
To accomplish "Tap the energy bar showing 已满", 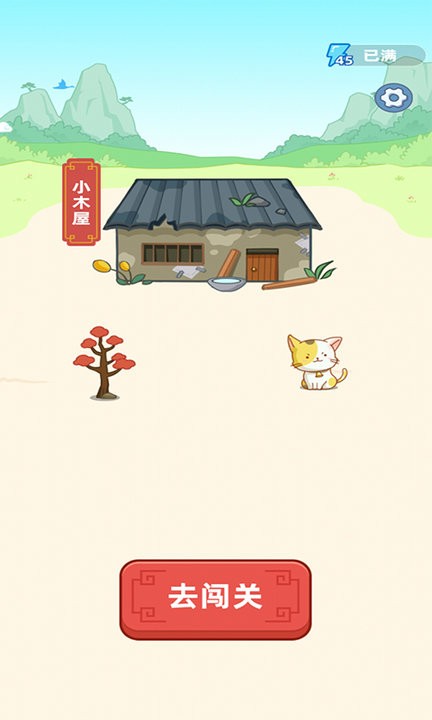I will click(376, 56).
